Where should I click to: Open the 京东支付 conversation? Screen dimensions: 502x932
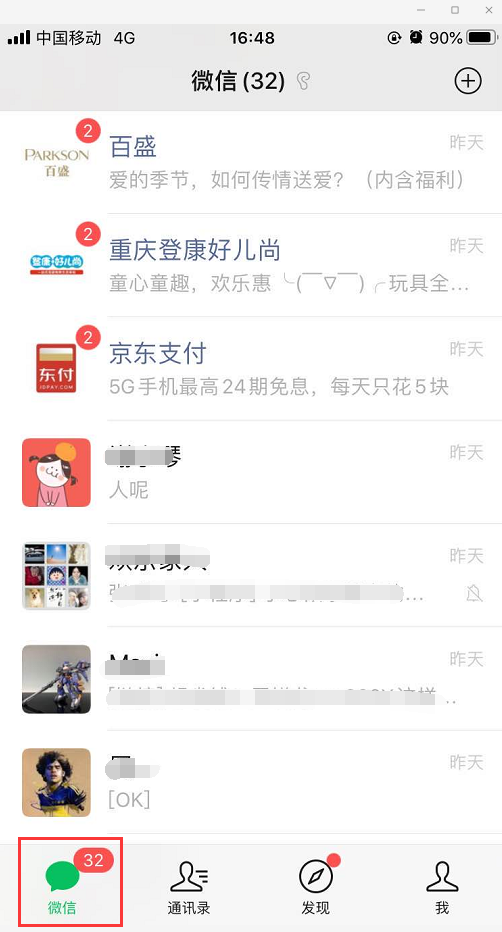click(x=251, y=369)
